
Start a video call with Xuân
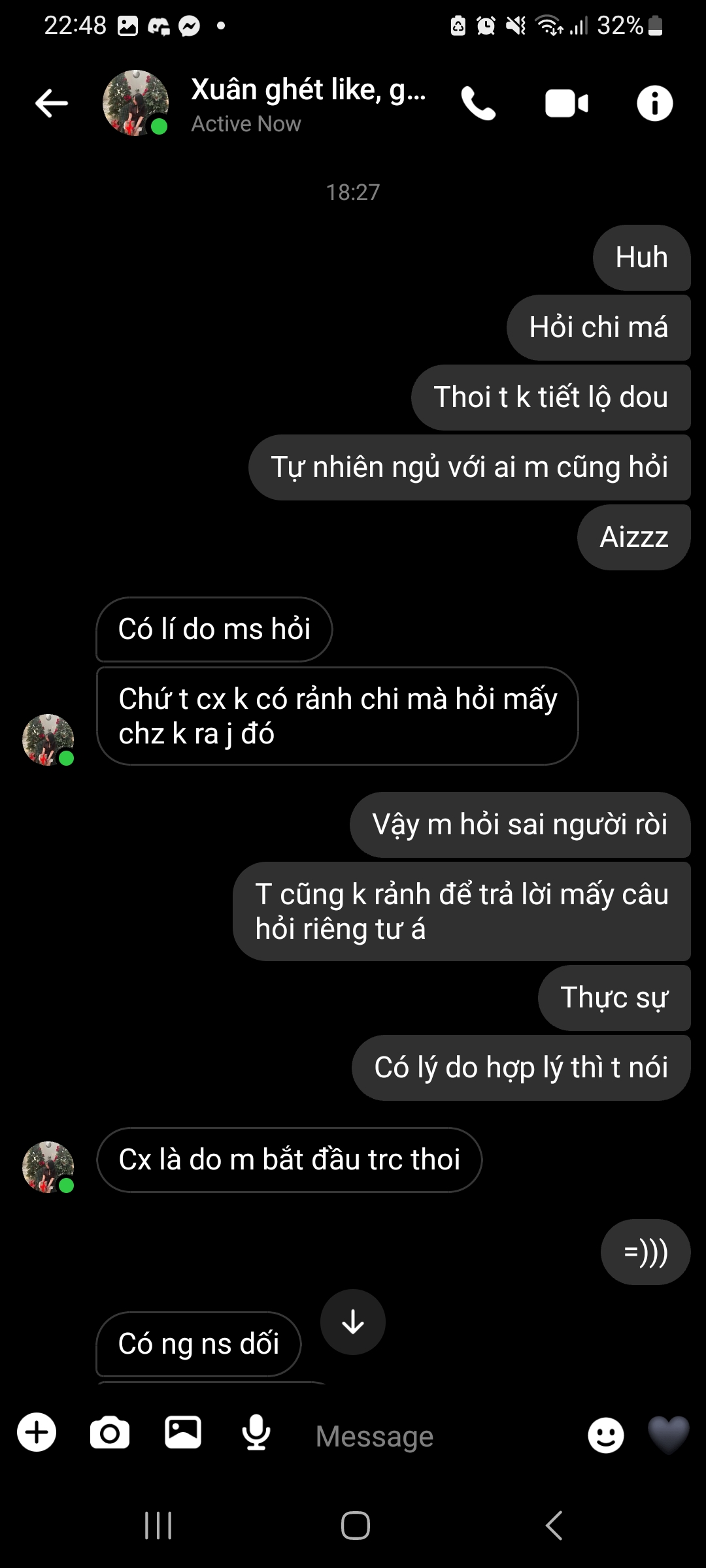click(x=566, y=104)
